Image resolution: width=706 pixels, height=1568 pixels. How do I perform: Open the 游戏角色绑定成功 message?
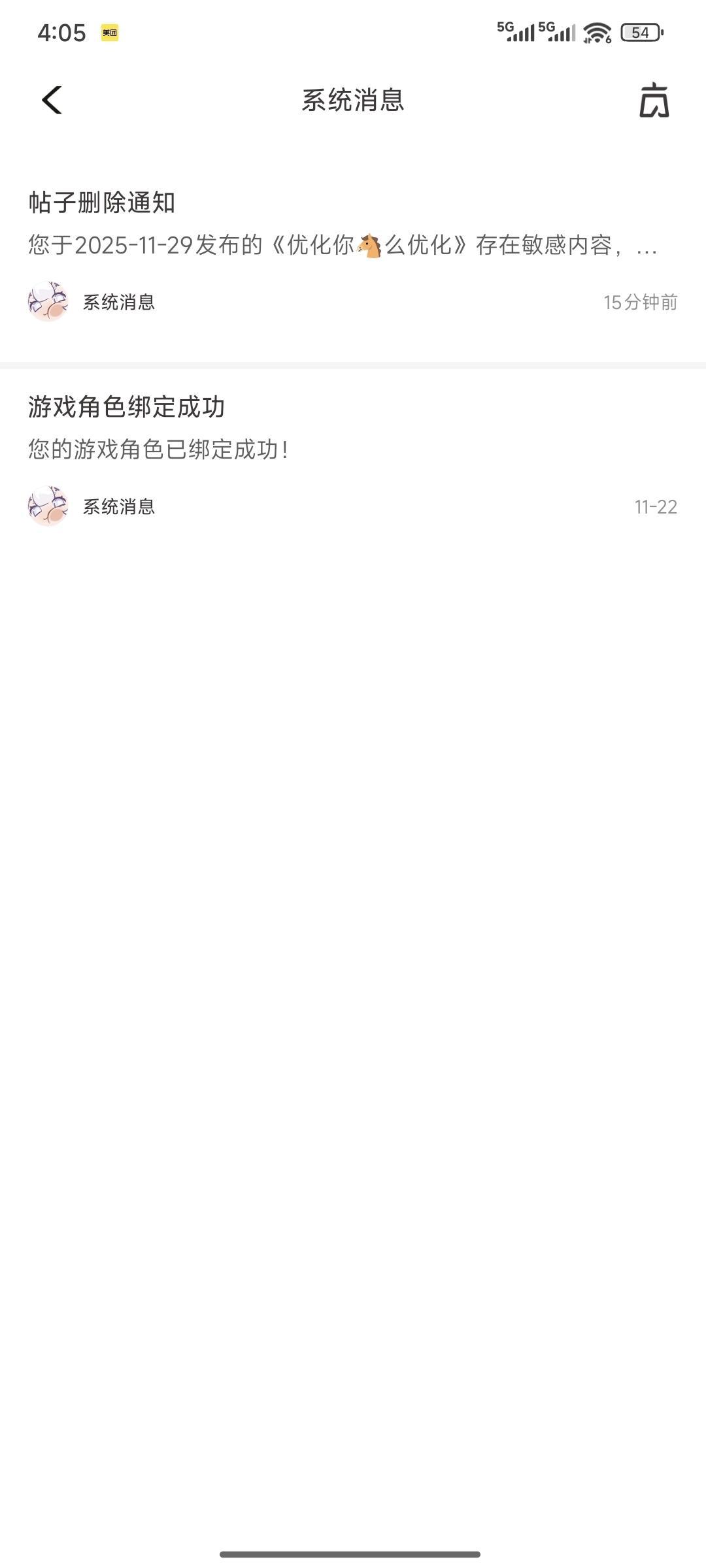click(x=353, y=449)
